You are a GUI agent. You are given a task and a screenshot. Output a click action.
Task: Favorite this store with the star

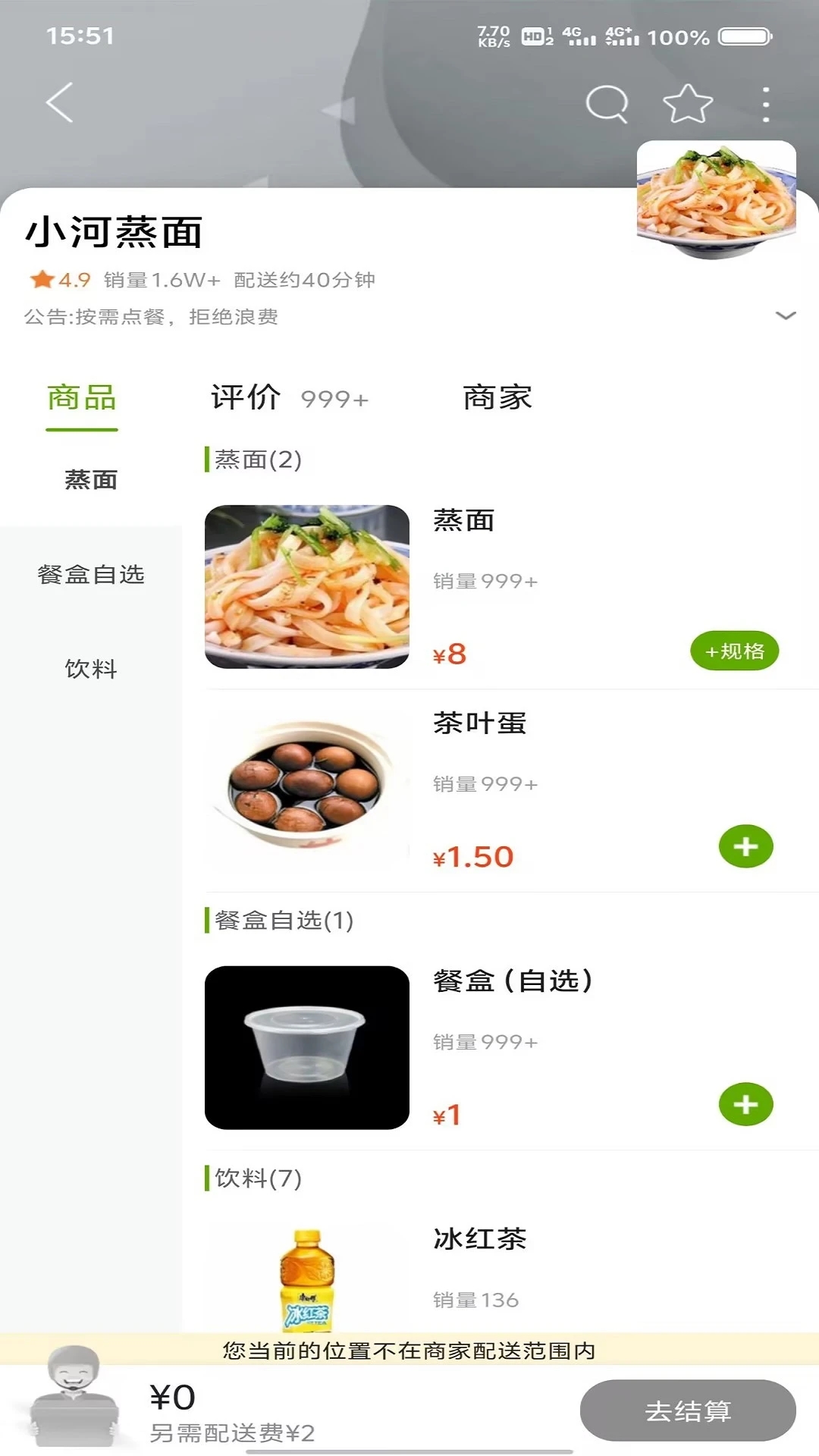point(687,103)
